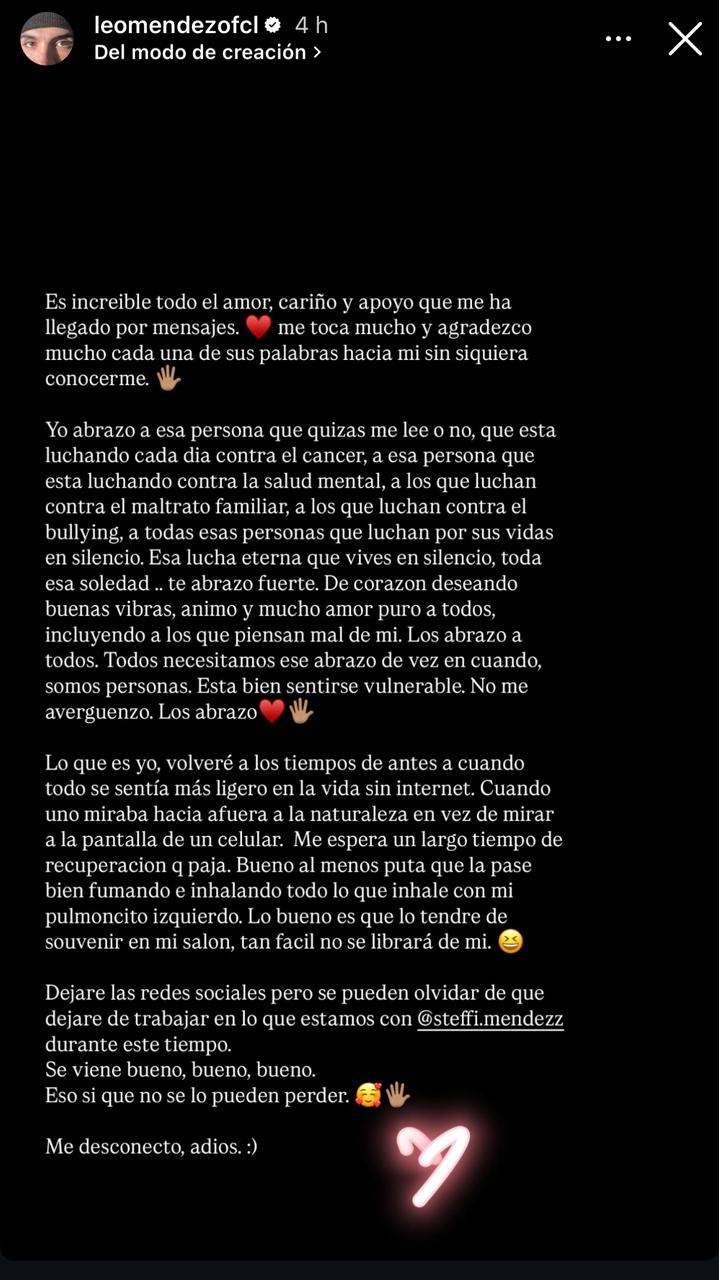Tap 'Del modo de creación' link
This screenshot has width=719, height=1280.
click(x=207, y=53)
